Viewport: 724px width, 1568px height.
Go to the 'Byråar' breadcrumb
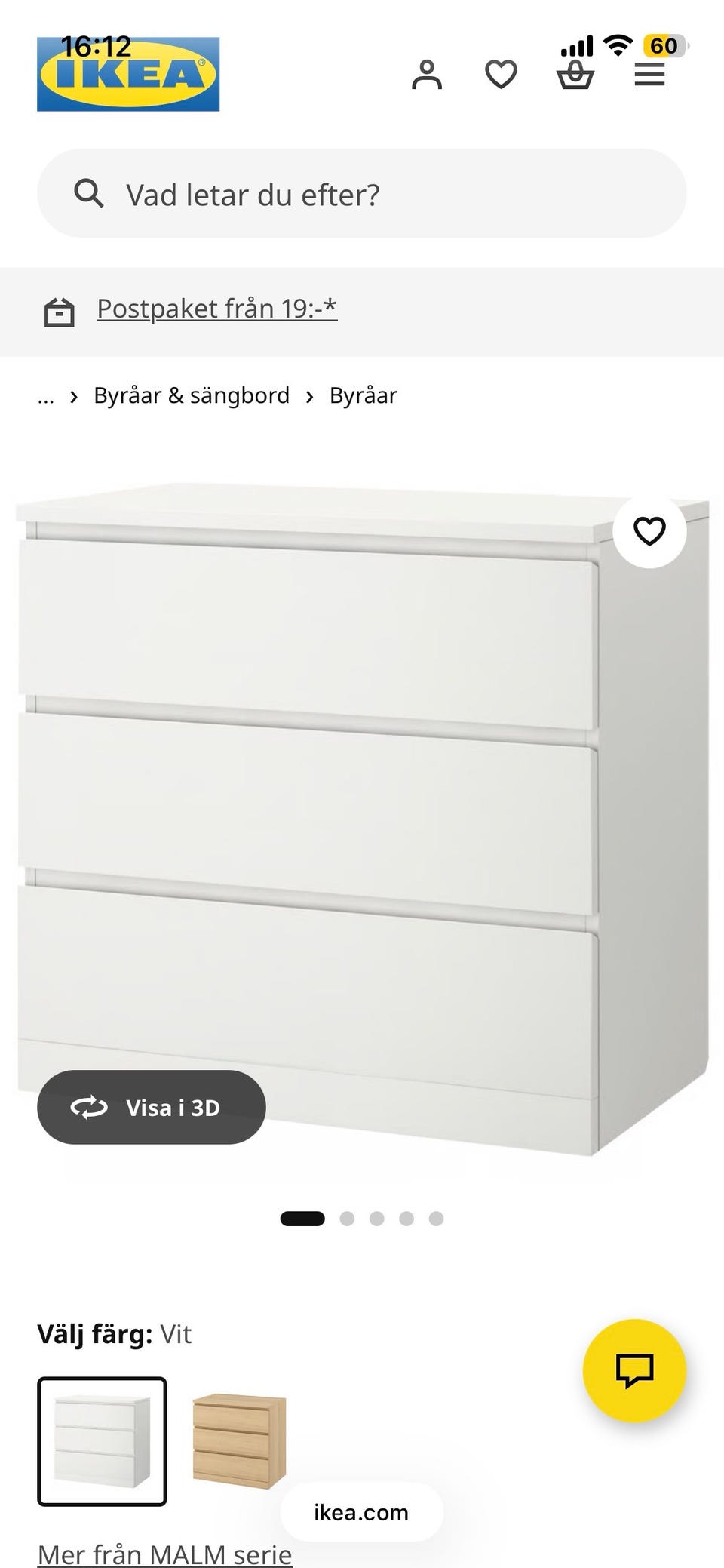363,395
